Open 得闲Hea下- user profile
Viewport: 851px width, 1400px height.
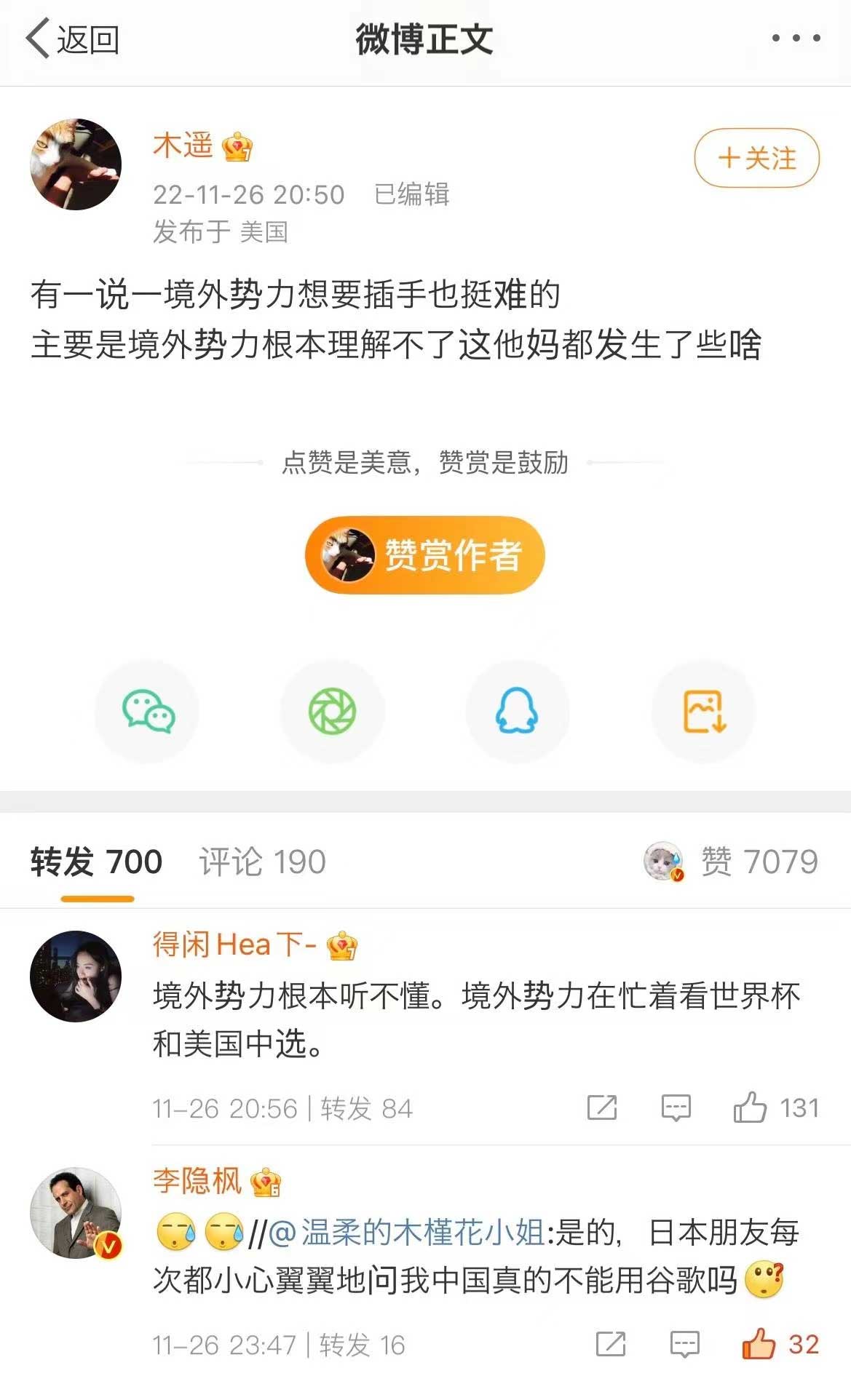tap(234, 944)
